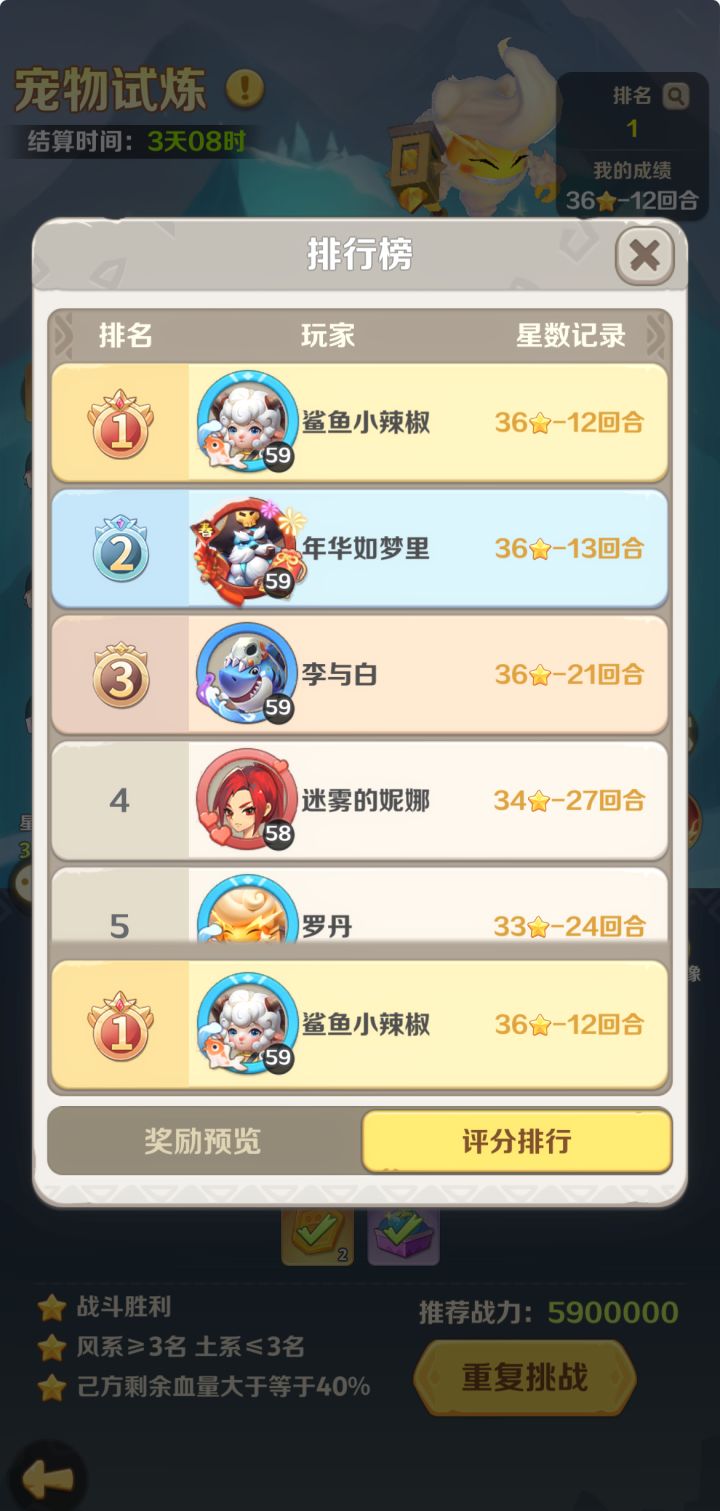Select the rank 3 bronze medal icon

point(118,672)
